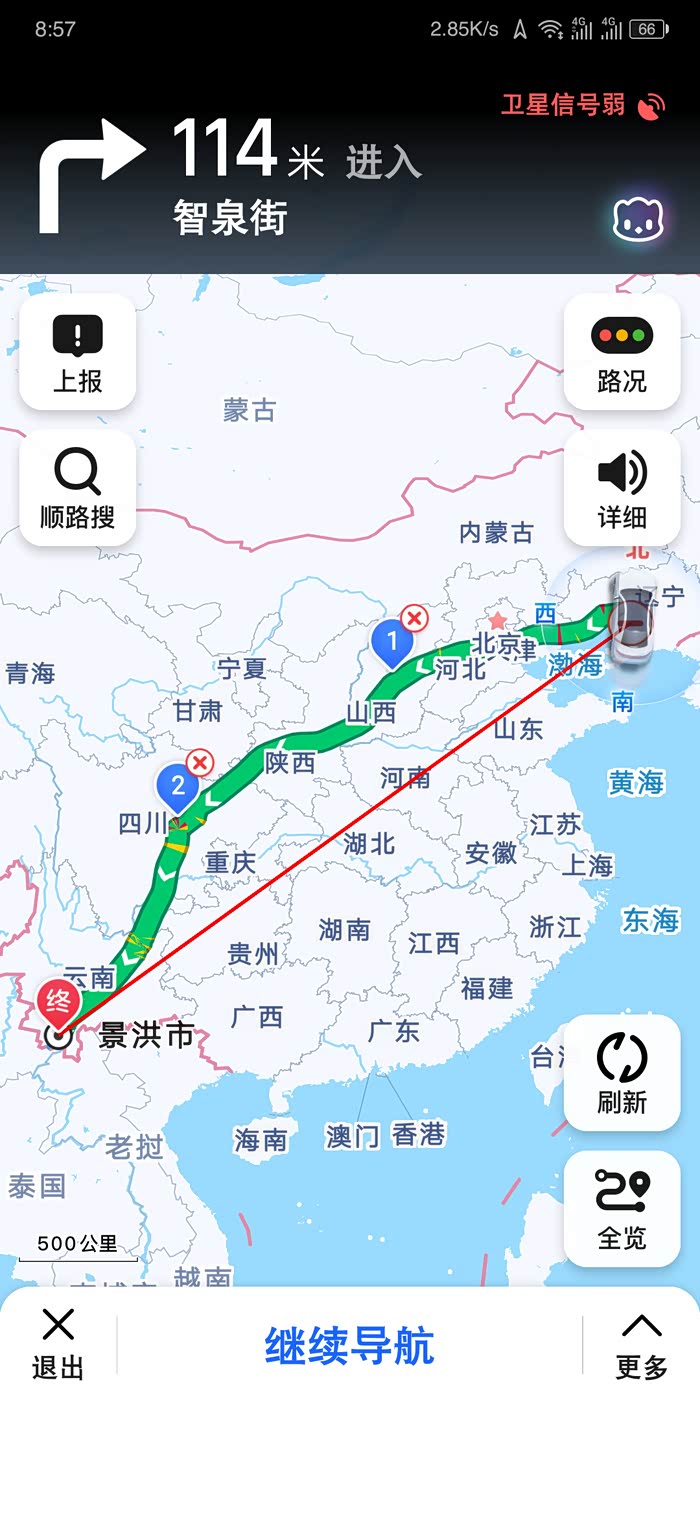Image resolution: width=700 pixels, height=1516 pixels.
Task: Refresh the route with 刷新
Action: 622,1073
